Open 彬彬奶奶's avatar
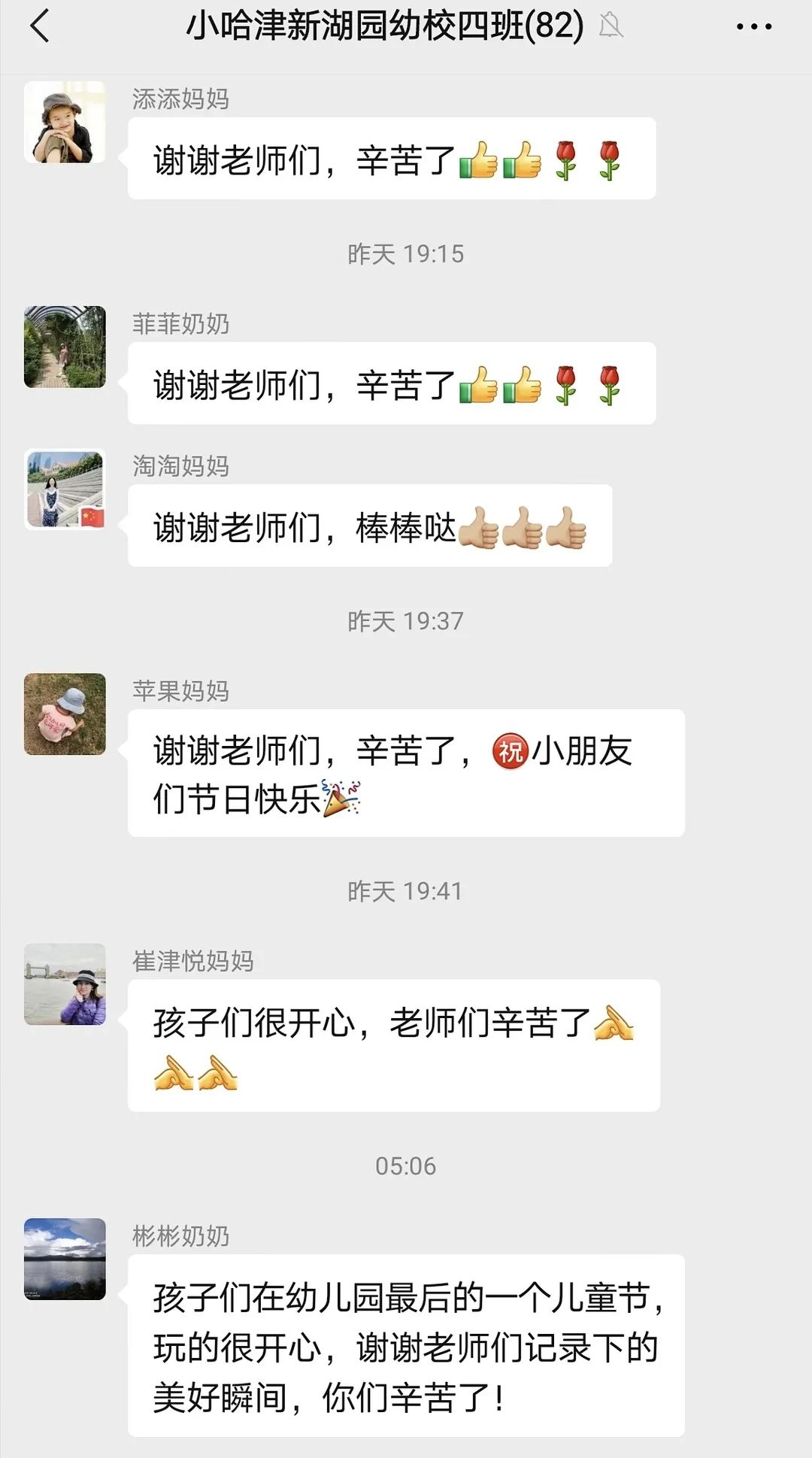The image size is (812, 1458). [65, 1259]
